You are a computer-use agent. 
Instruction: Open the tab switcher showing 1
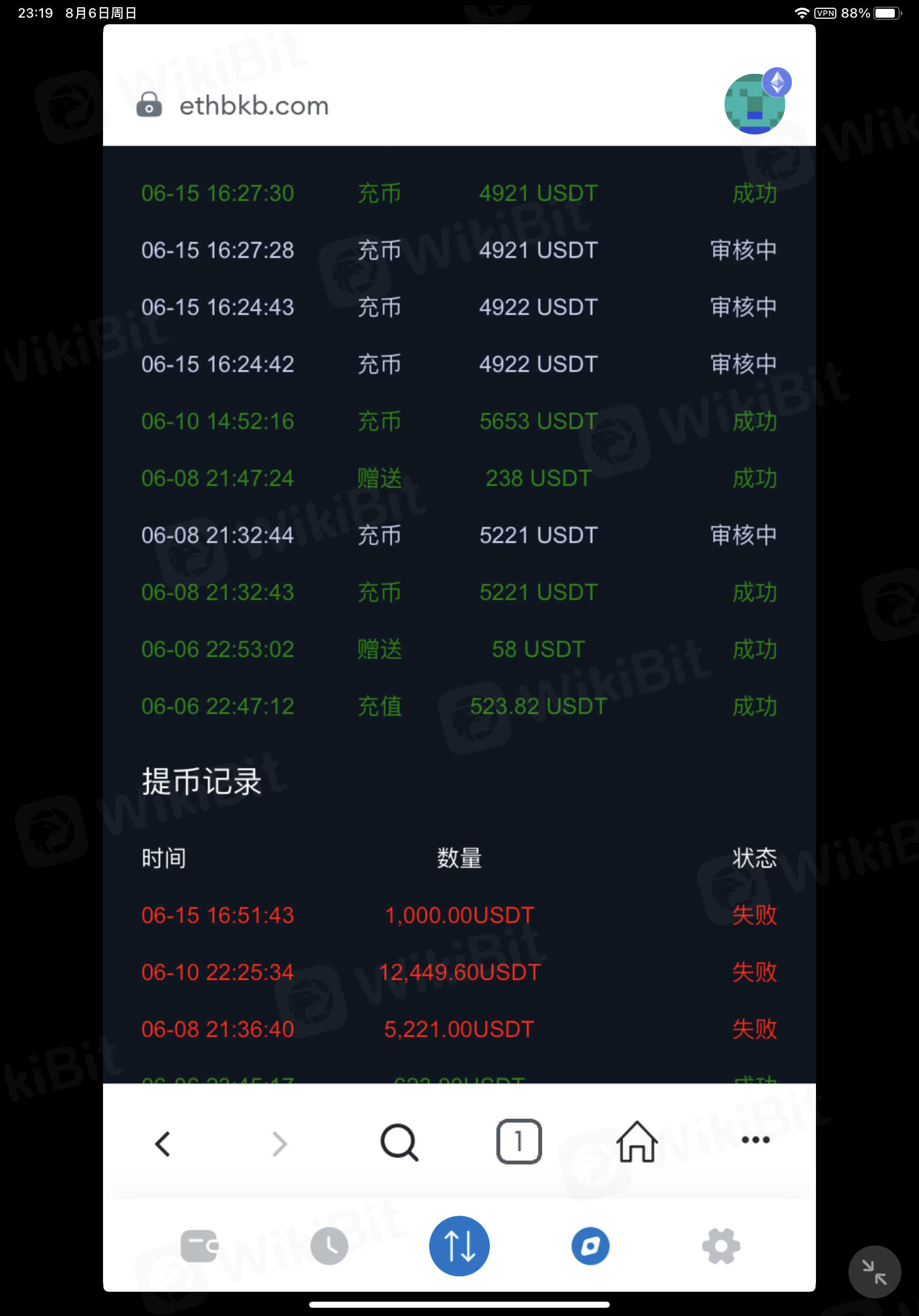pyautogui.click(x=518, y=1141)
